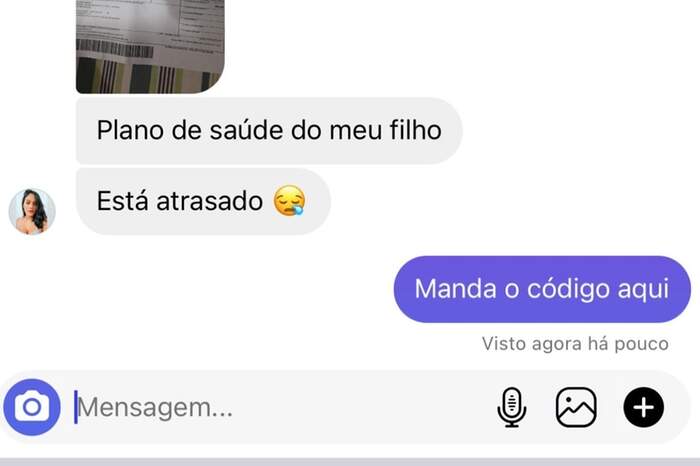View the sender's profile picture

tap(32, 211)
